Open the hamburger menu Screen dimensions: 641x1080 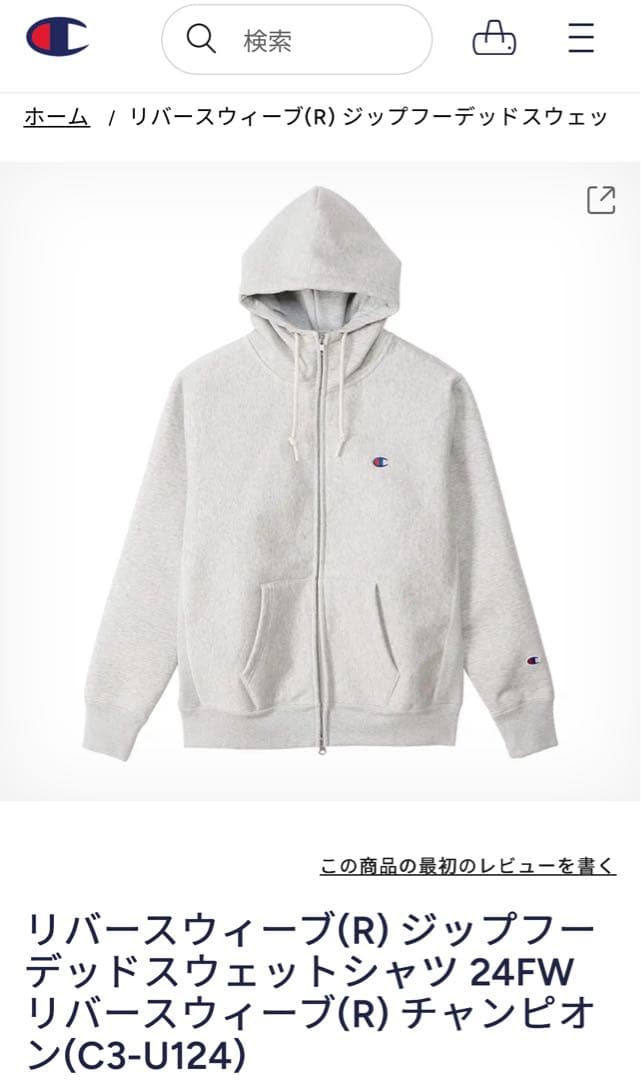point(581,38)
